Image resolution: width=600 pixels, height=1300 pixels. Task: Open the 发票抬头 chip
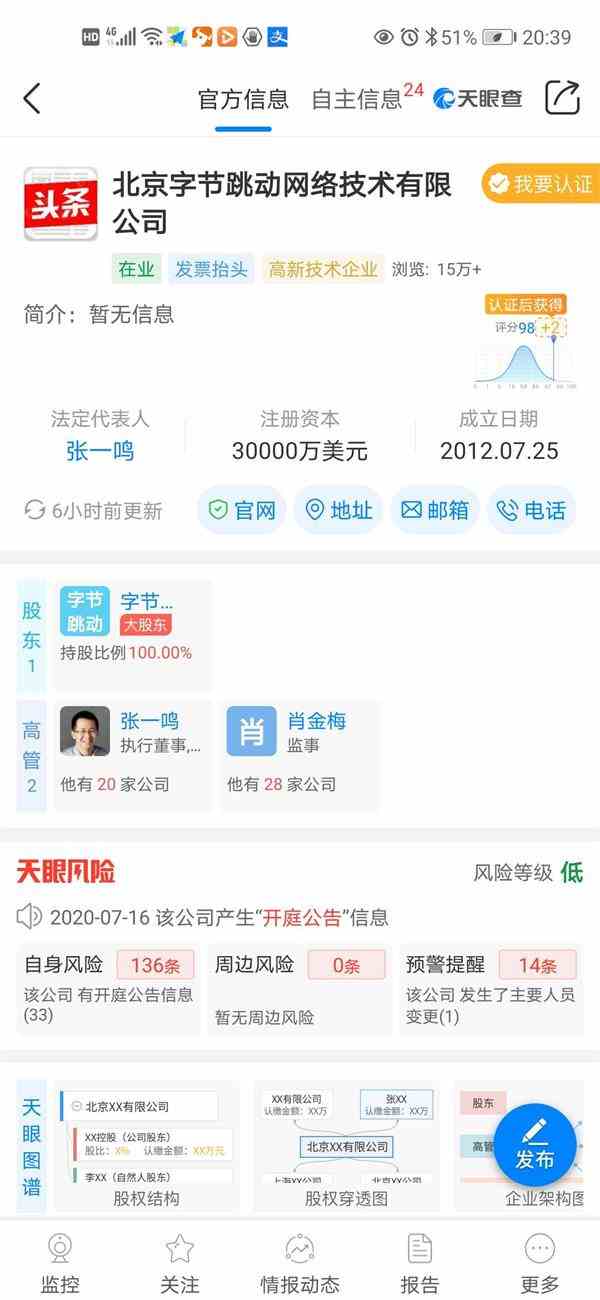(x=211, y=269)
